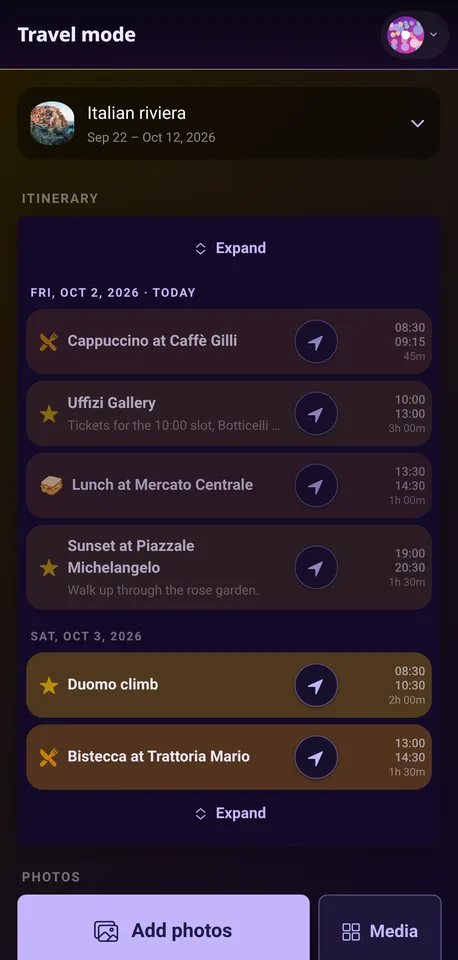
Task: Open Bistecca at Trattoria Mario entry
Action: (229, 757)
